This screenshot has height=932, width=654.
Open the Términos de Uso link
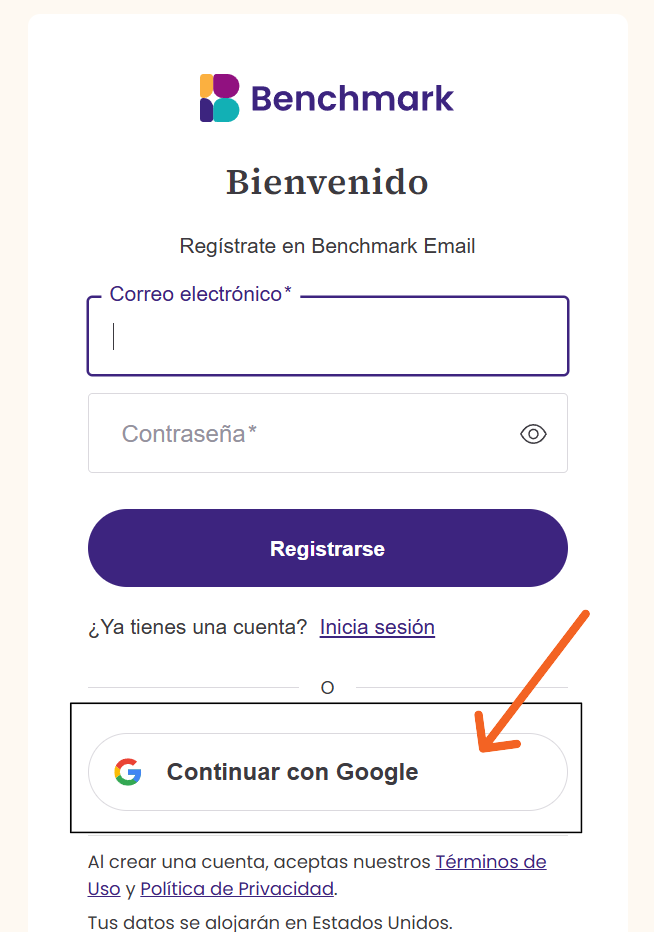pos(490,862)
